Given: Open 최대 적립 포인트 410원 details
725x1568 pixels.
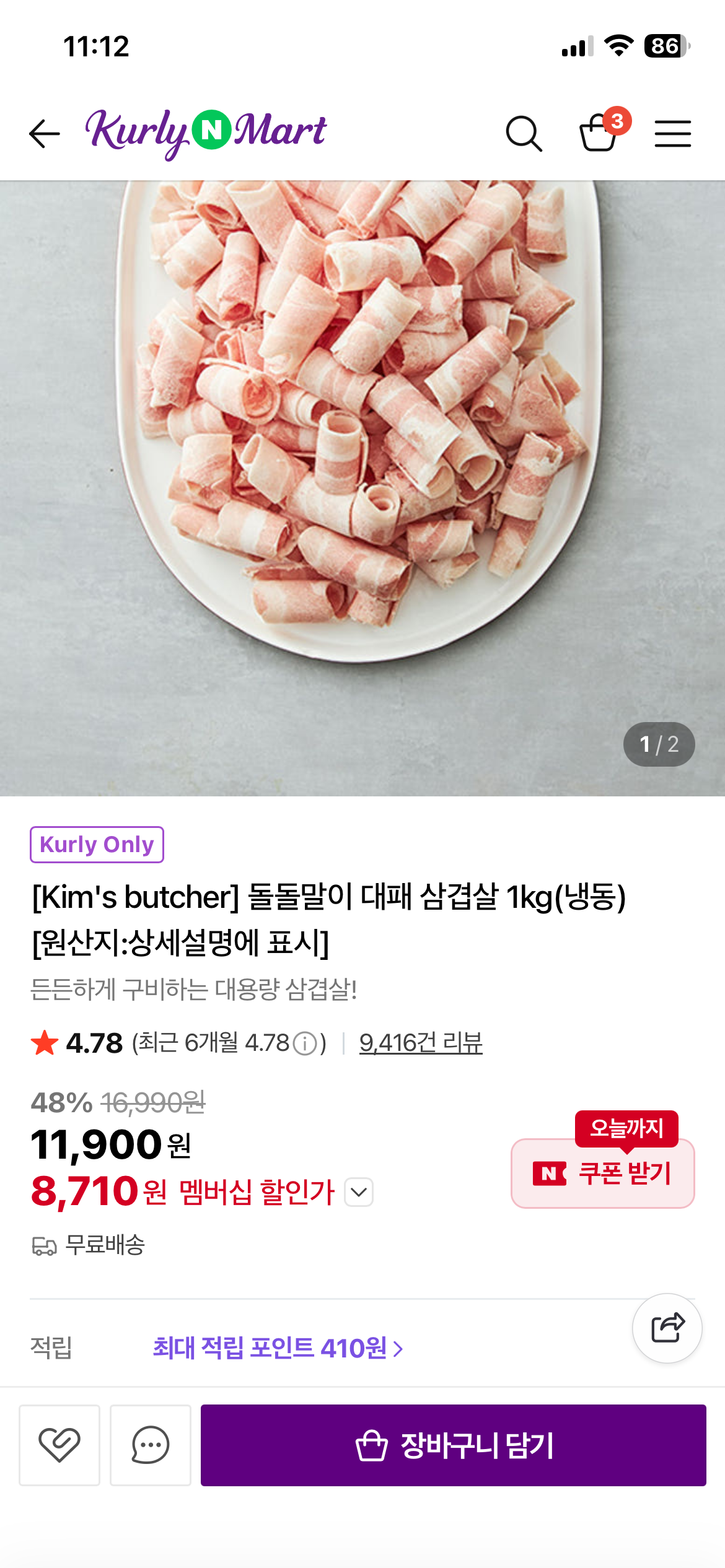Looking at the screenshot, I should point(278,1348).
